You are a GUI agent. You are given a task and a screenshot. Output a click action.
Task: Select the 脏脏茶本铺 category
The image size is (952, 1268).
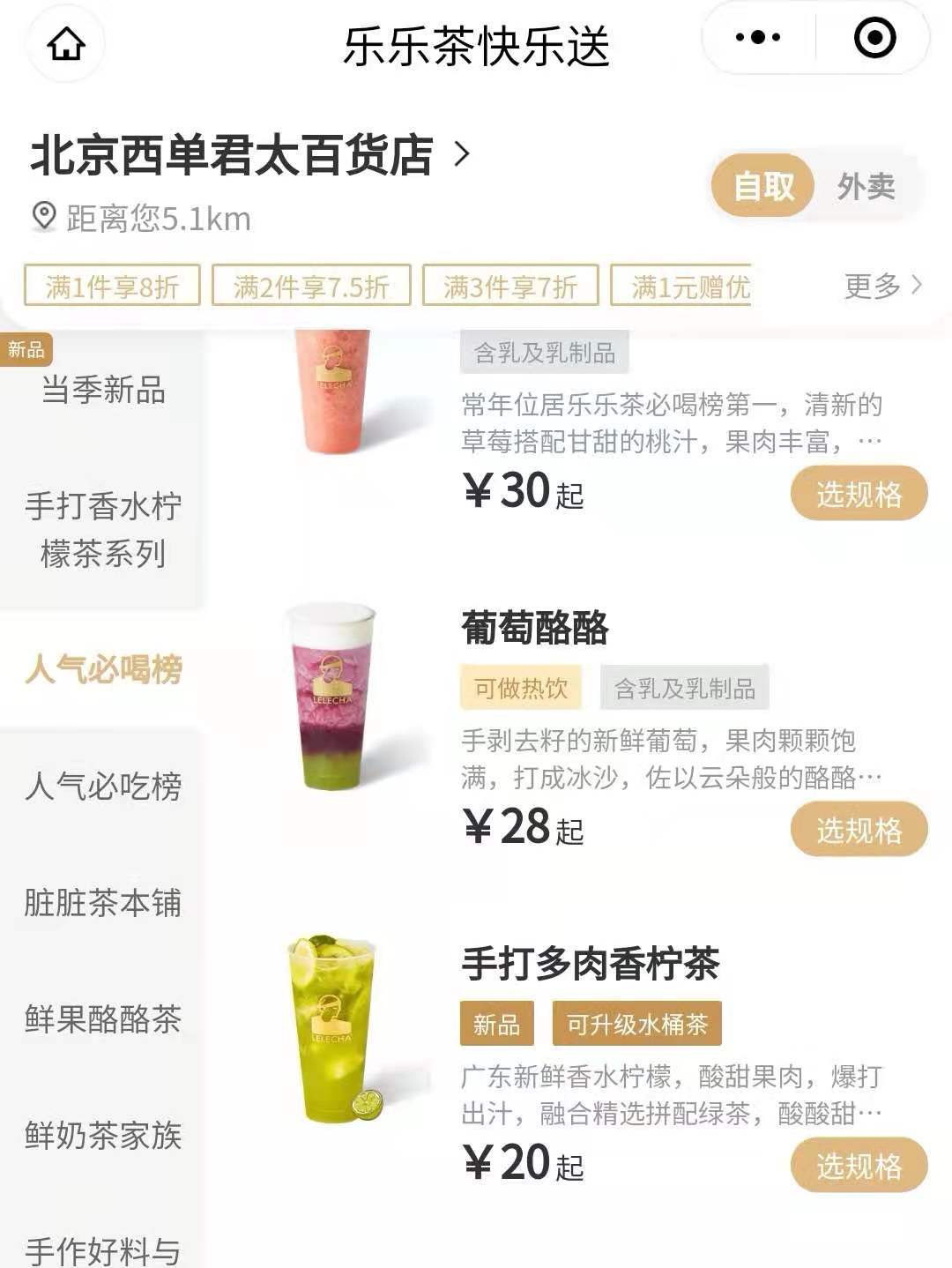point(103,902)
